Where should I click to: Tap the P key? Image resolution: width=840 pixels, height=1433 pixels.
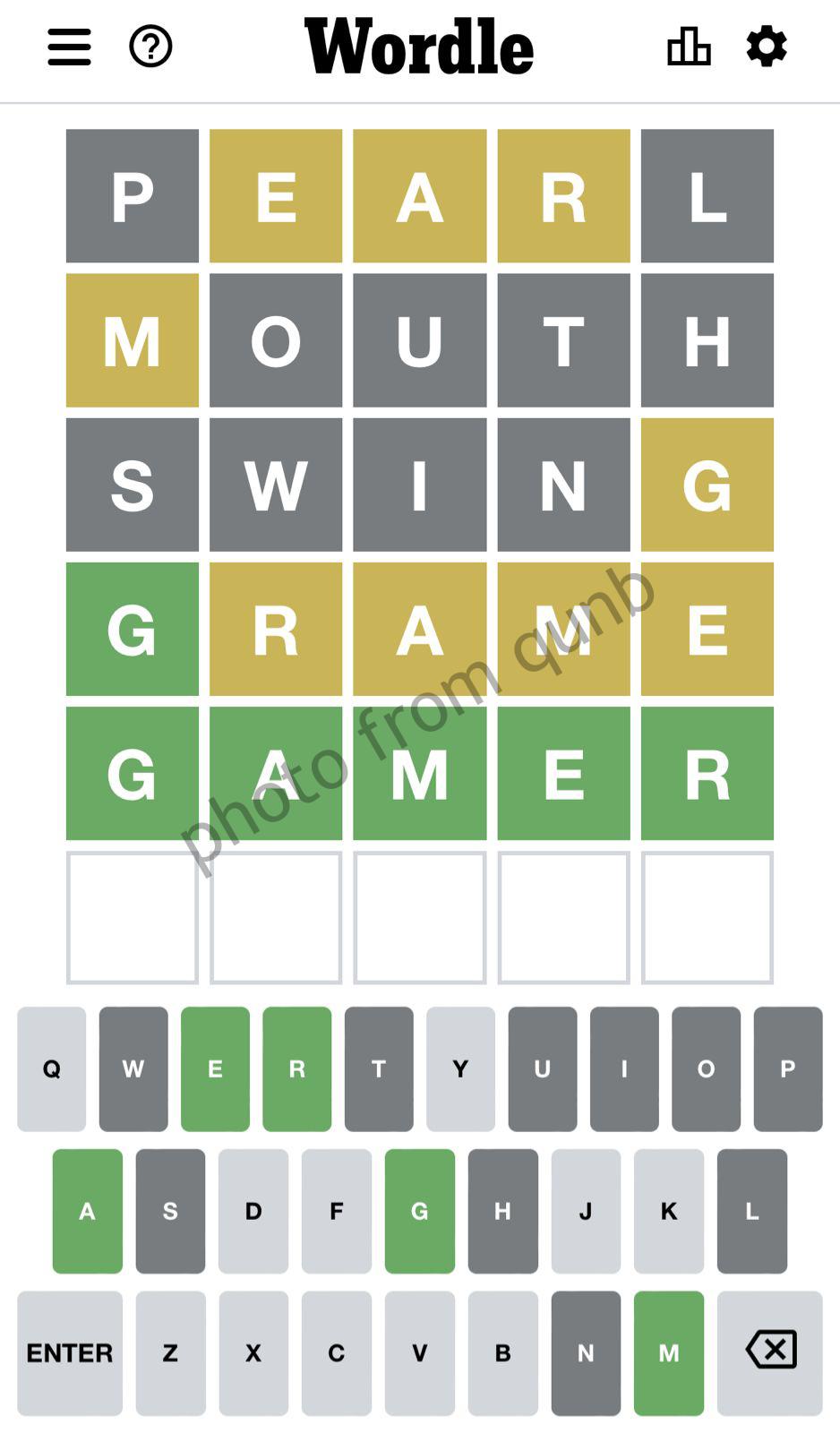pyautogui.click(x=787, y=1068)
